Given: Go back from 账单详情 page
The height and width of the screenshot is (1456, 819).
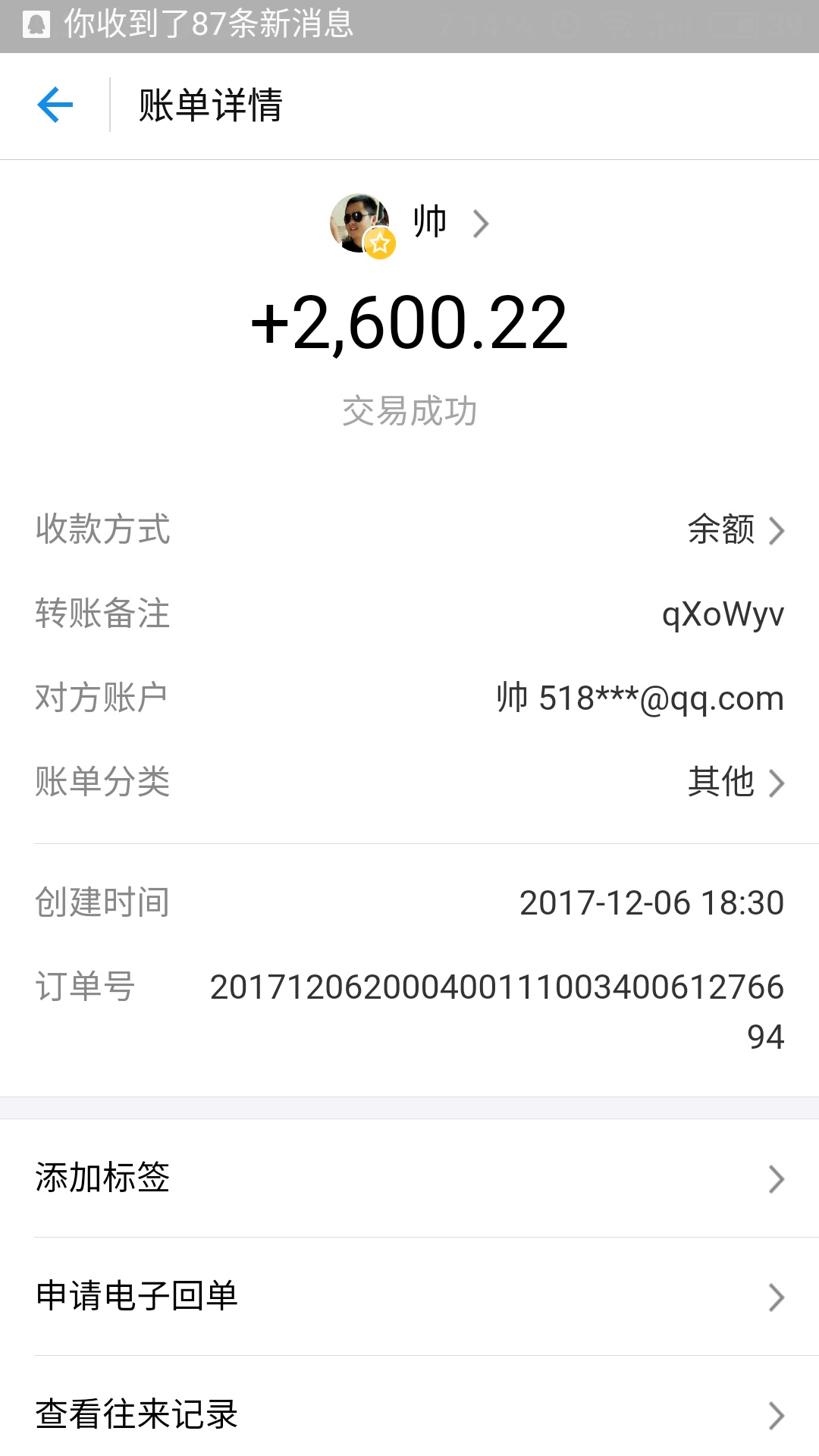Looking at the screenshot, I should click(x=55, y=105).
